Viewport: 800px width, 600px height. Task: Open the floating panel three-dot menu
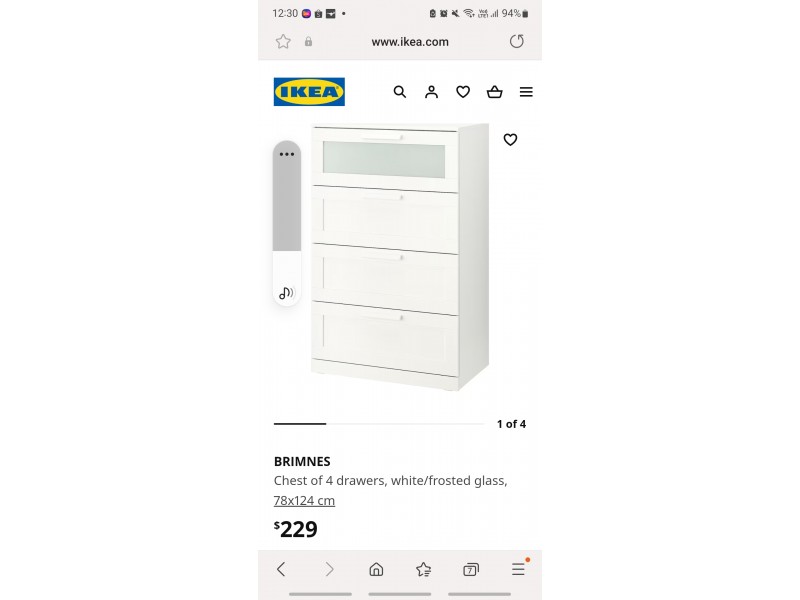[x=287, y=154]
